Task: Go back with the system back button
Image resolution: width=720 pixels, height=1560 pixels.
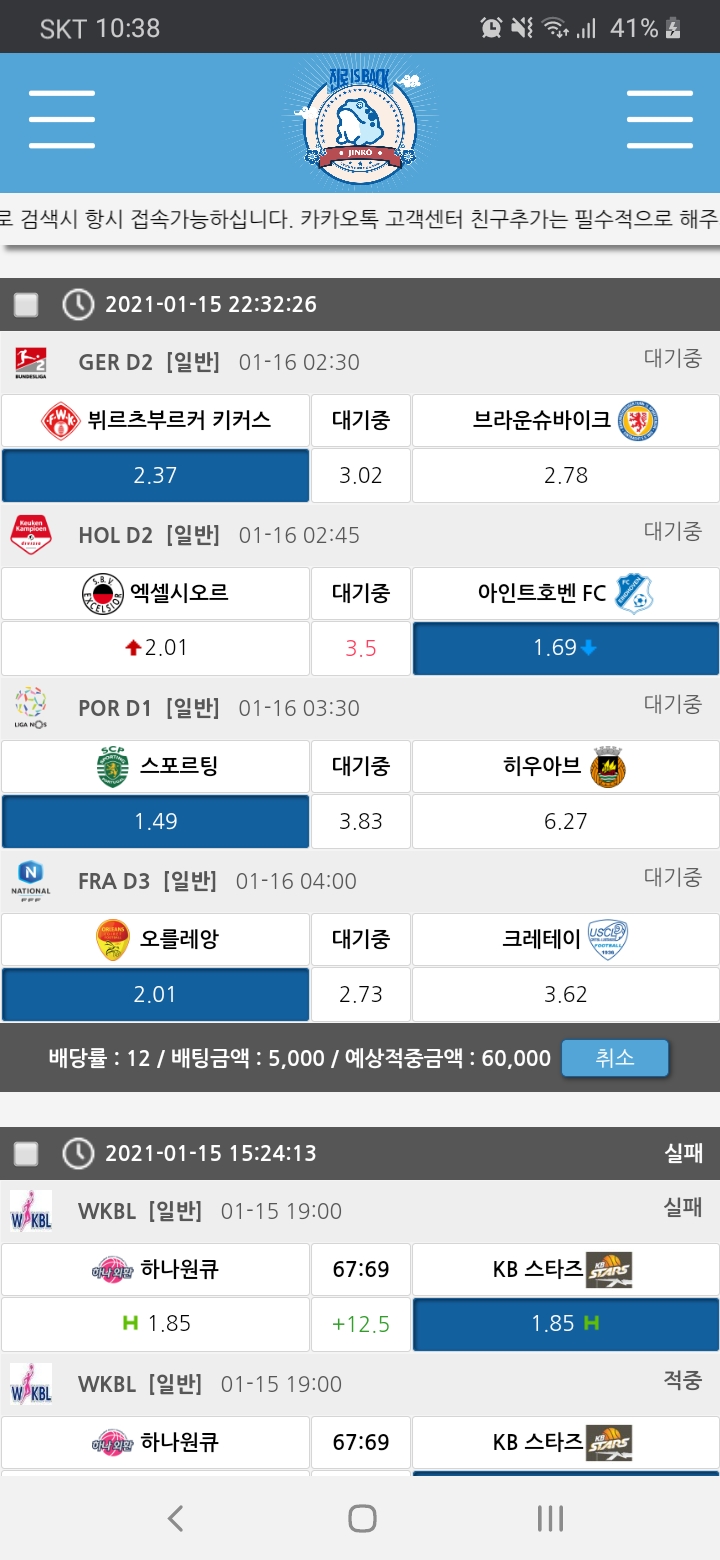Action: coord(176,1518)
